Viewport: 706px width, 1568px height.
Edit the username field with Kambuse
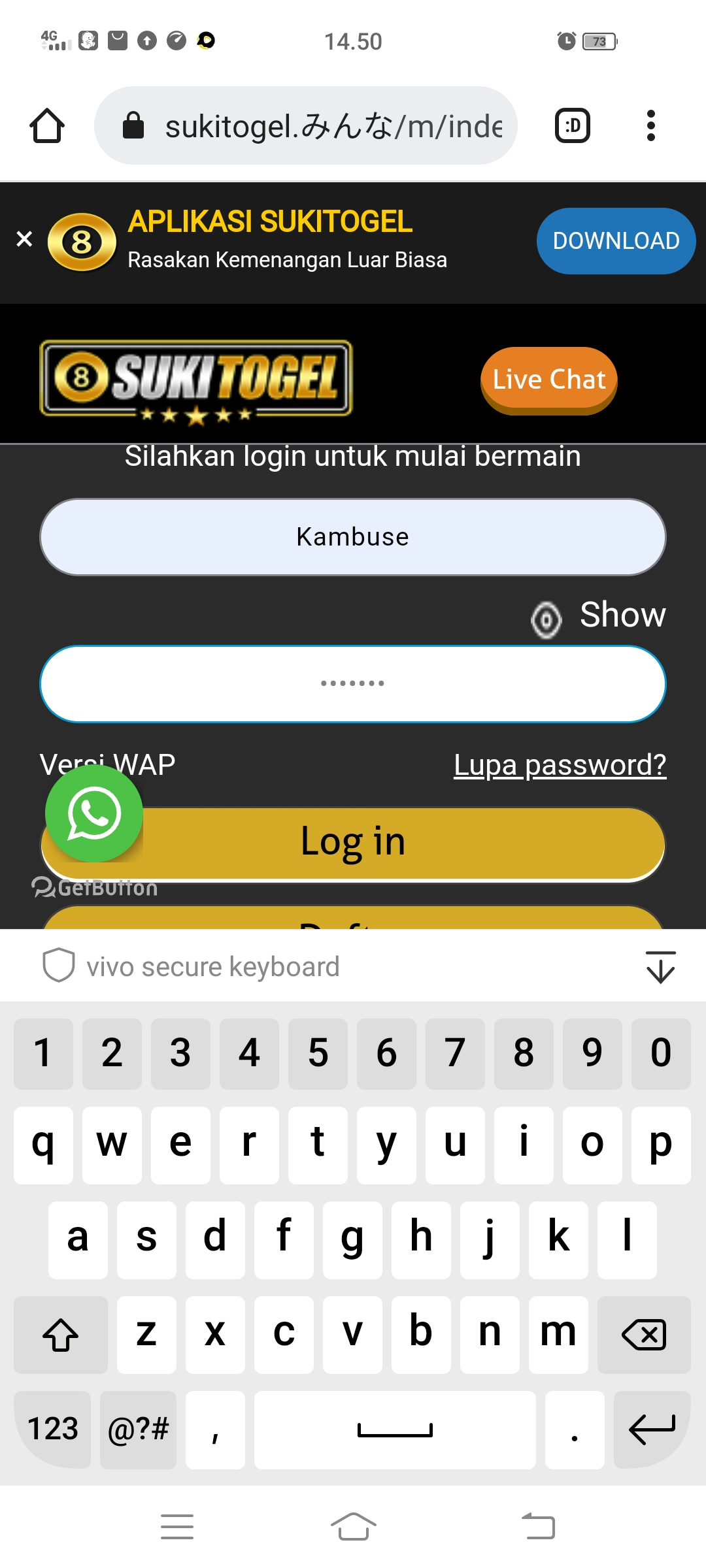click(x=353, y=537)
